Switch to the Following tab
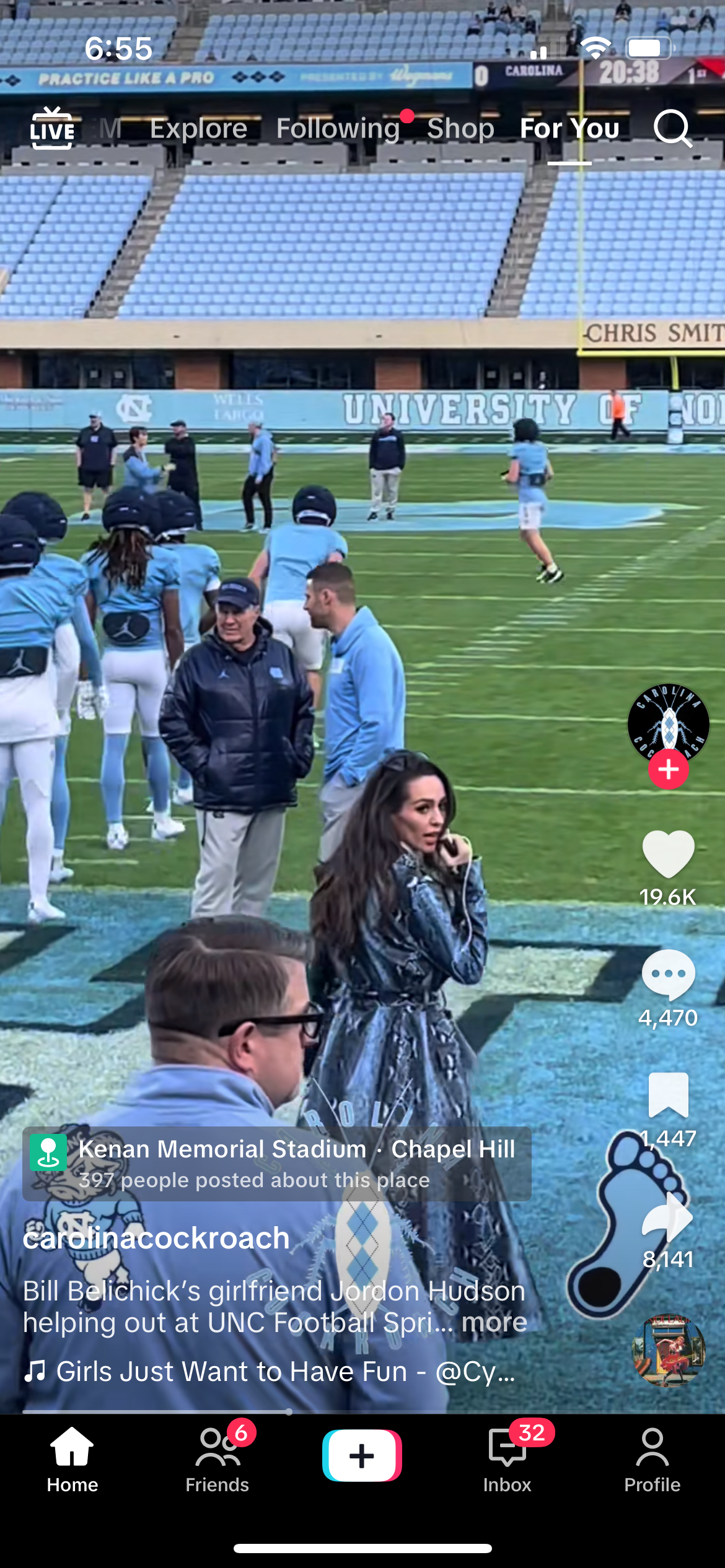The image size is (725, 1568). [x=338, y=129]
